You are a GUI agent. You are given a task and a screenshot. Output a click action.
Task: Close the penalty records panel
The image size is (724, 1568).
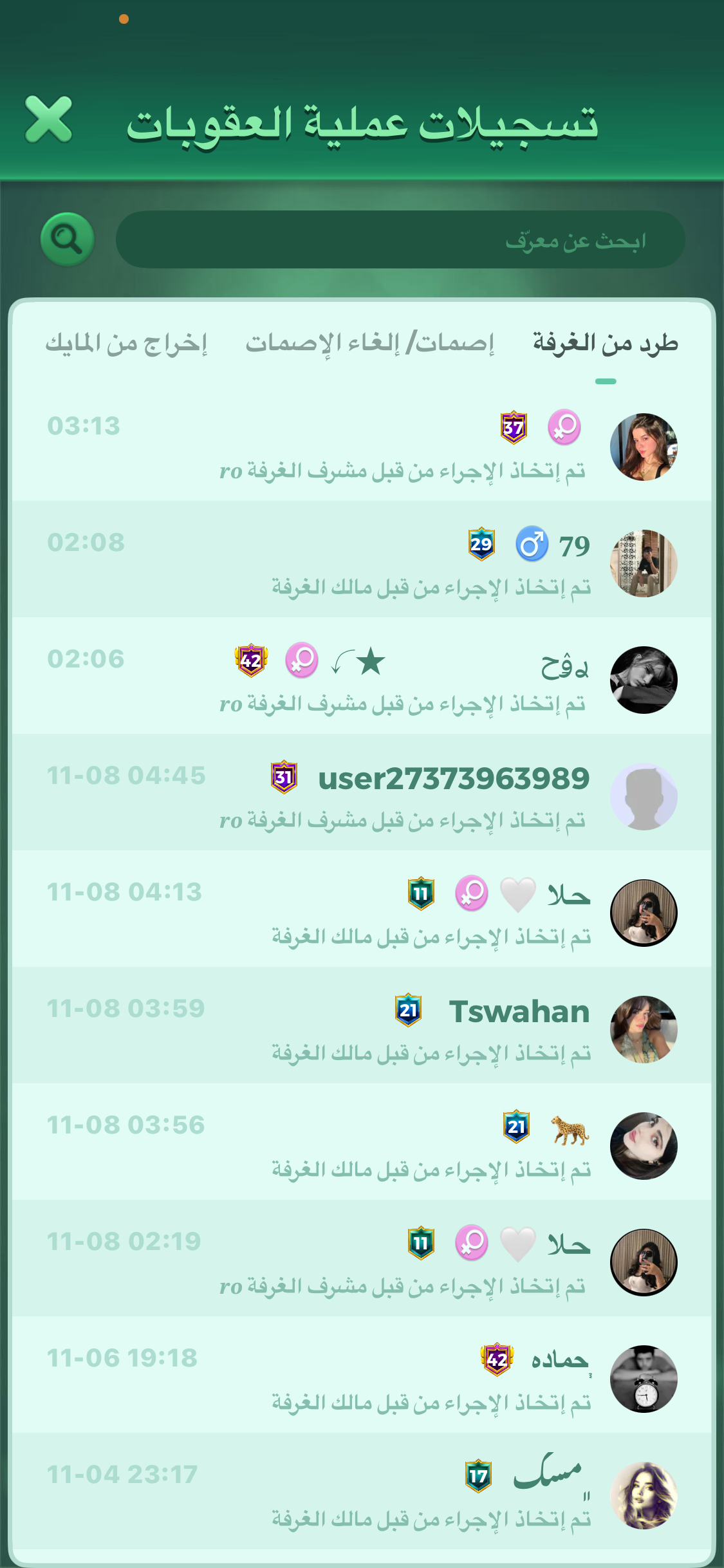click(x=48, y=120)
